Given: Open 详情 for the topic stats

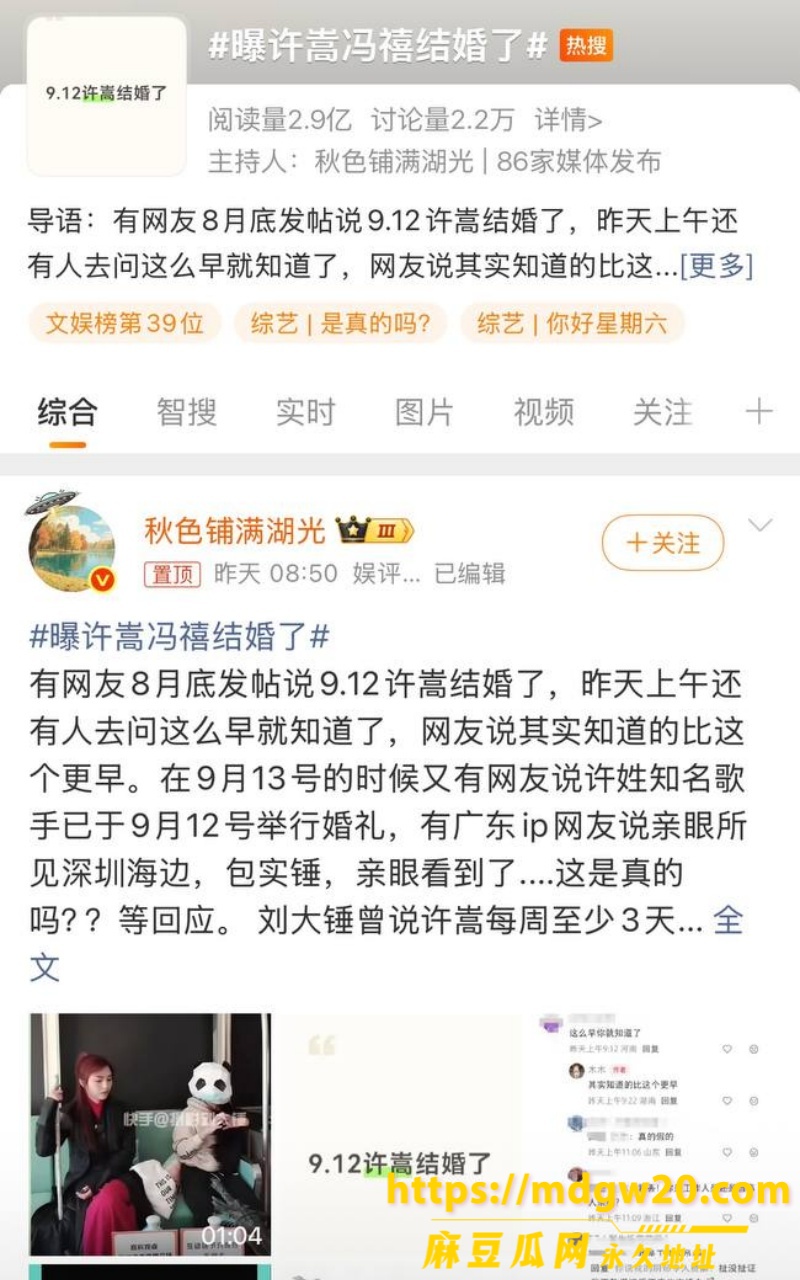Looking at the screenshot, I should pyautogui.click(x=568, y=120).
